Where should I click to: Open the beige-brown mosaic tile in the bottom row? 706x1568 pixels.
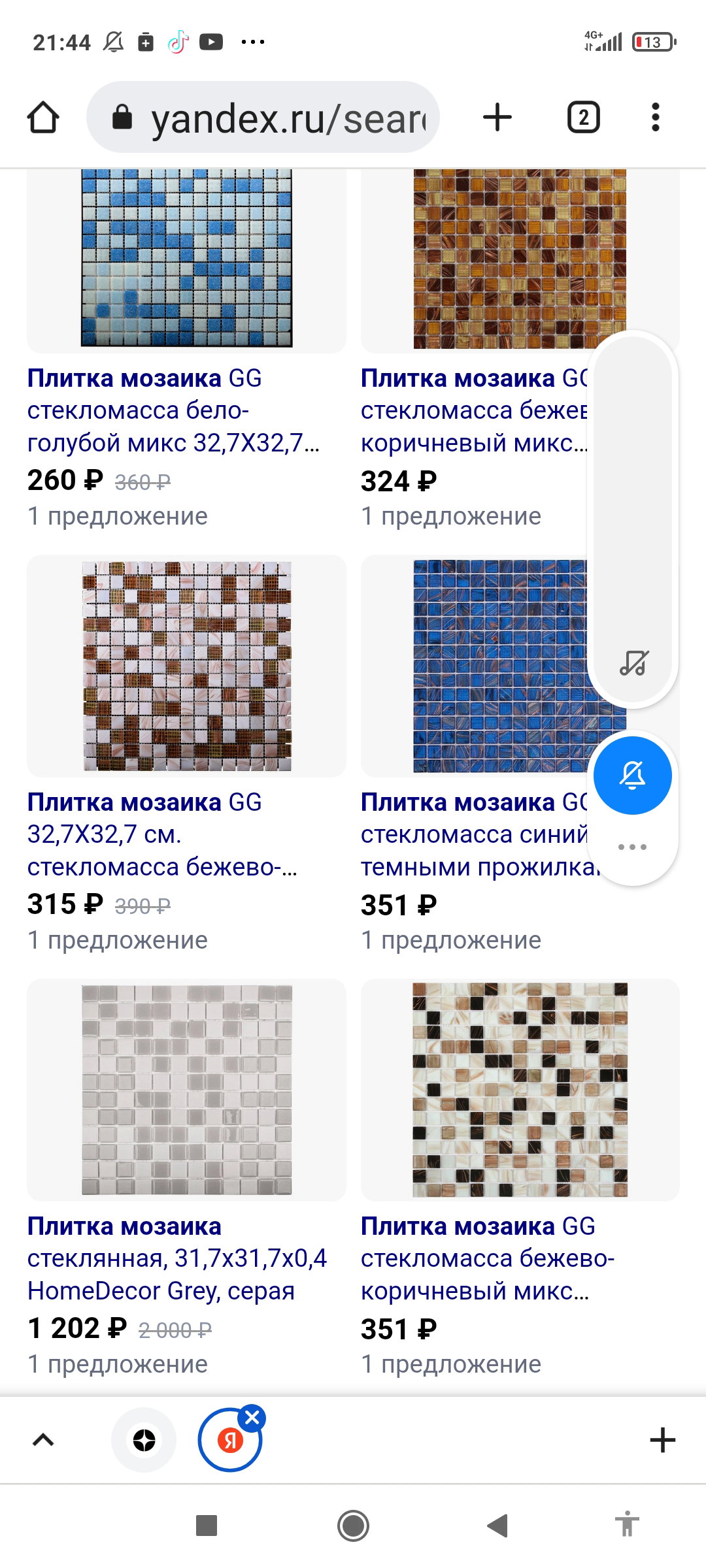[488, 1258]
